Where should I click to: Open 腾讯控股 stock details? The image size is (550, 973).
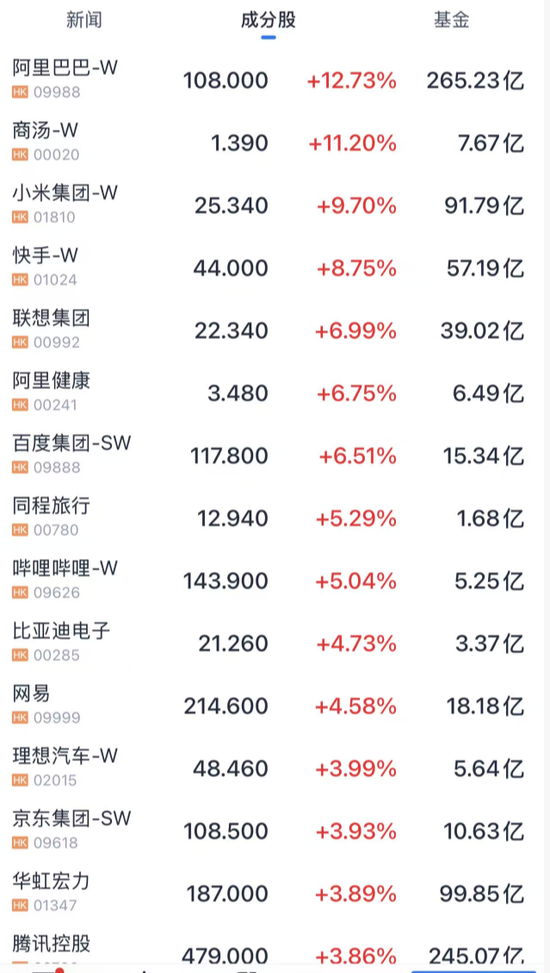[x=275, y=949]
